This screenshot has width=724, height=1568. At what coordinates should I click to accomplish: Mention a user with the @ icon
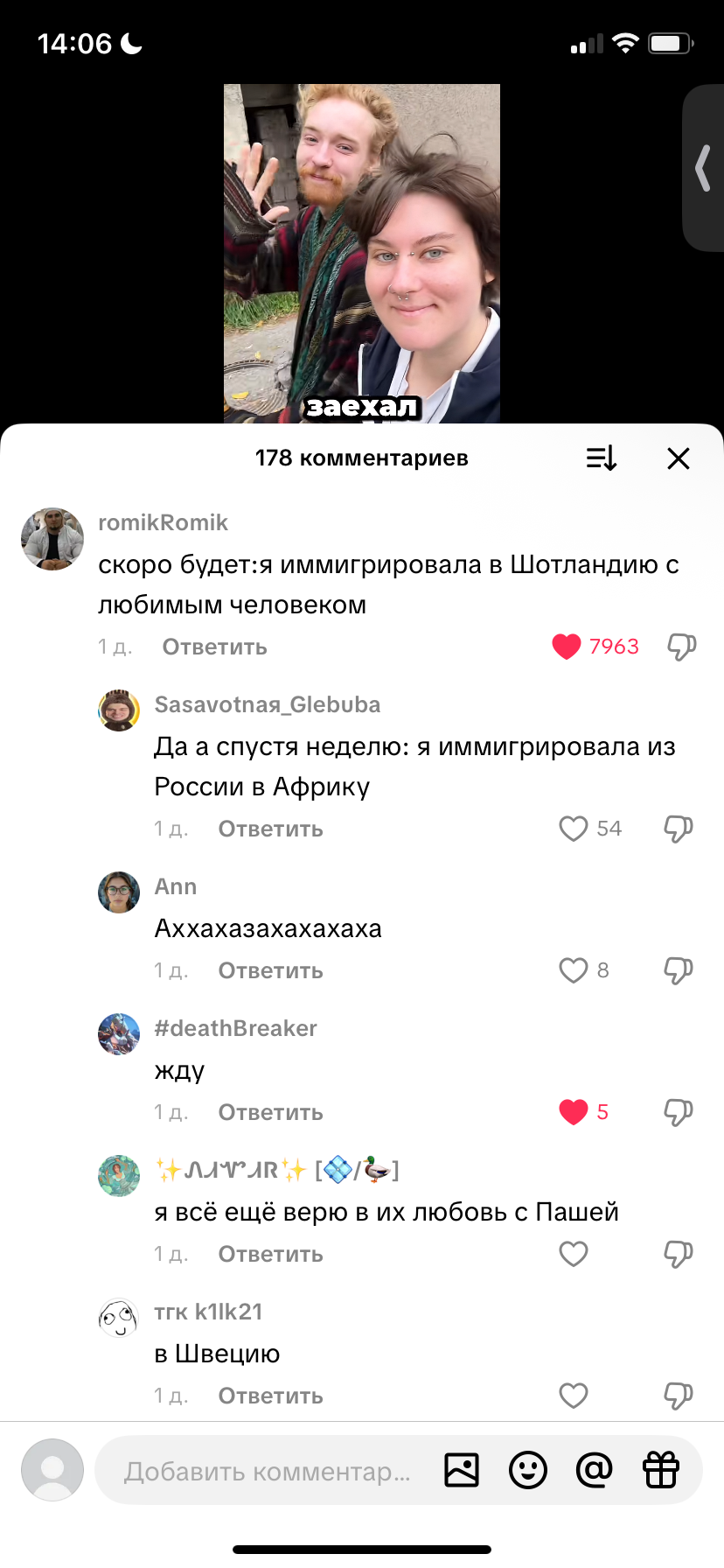coord(595,1470)
